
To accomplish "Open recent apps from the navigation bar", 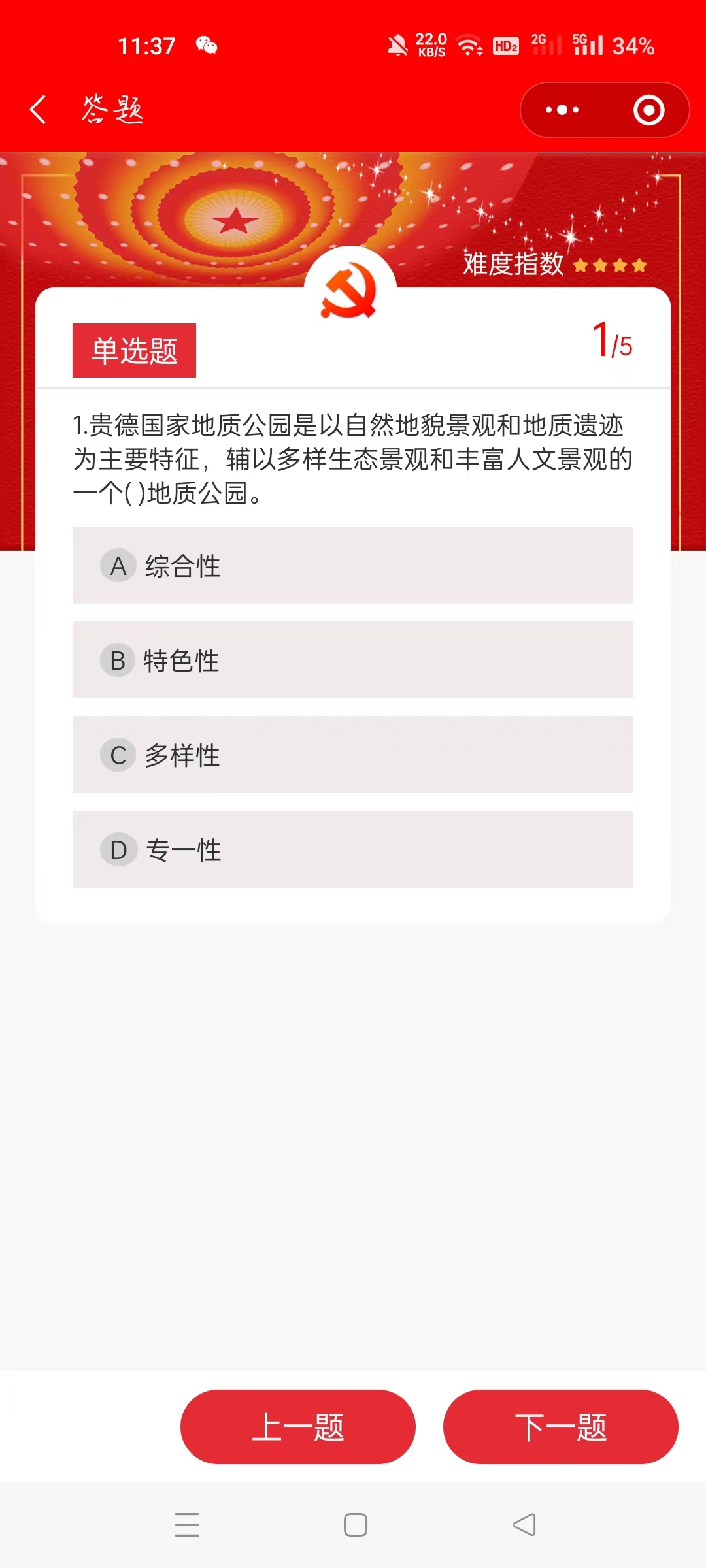I will click(x=187, y=1525).
